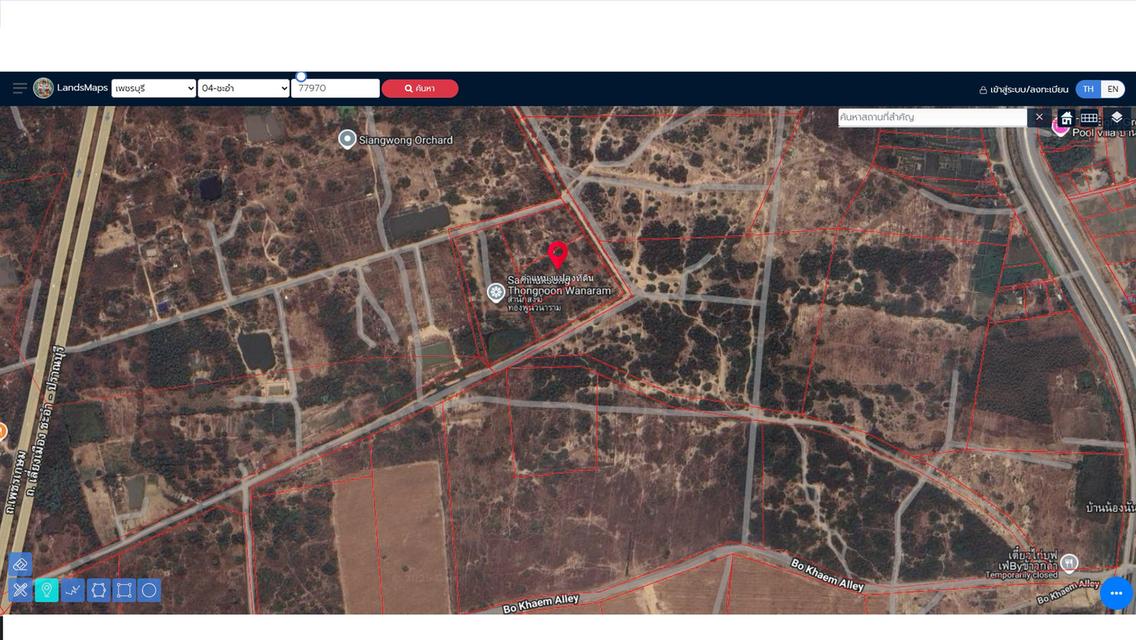Tap the house icon on the map toolbar
1136x640 pixels.
tap(1066, 118)
